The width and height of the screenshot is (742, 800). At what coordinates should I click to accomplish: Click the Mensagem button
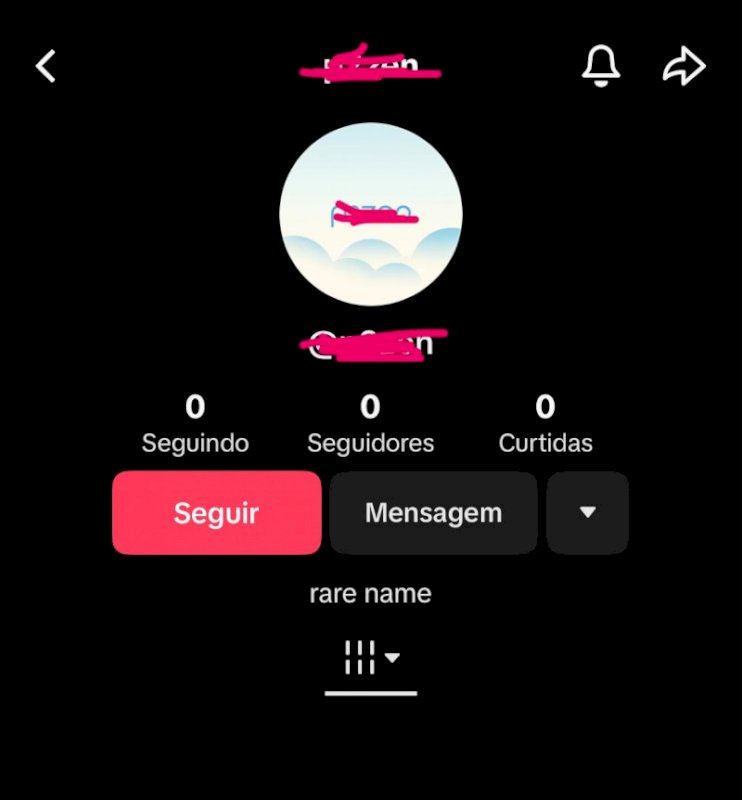tap(433, 512)
